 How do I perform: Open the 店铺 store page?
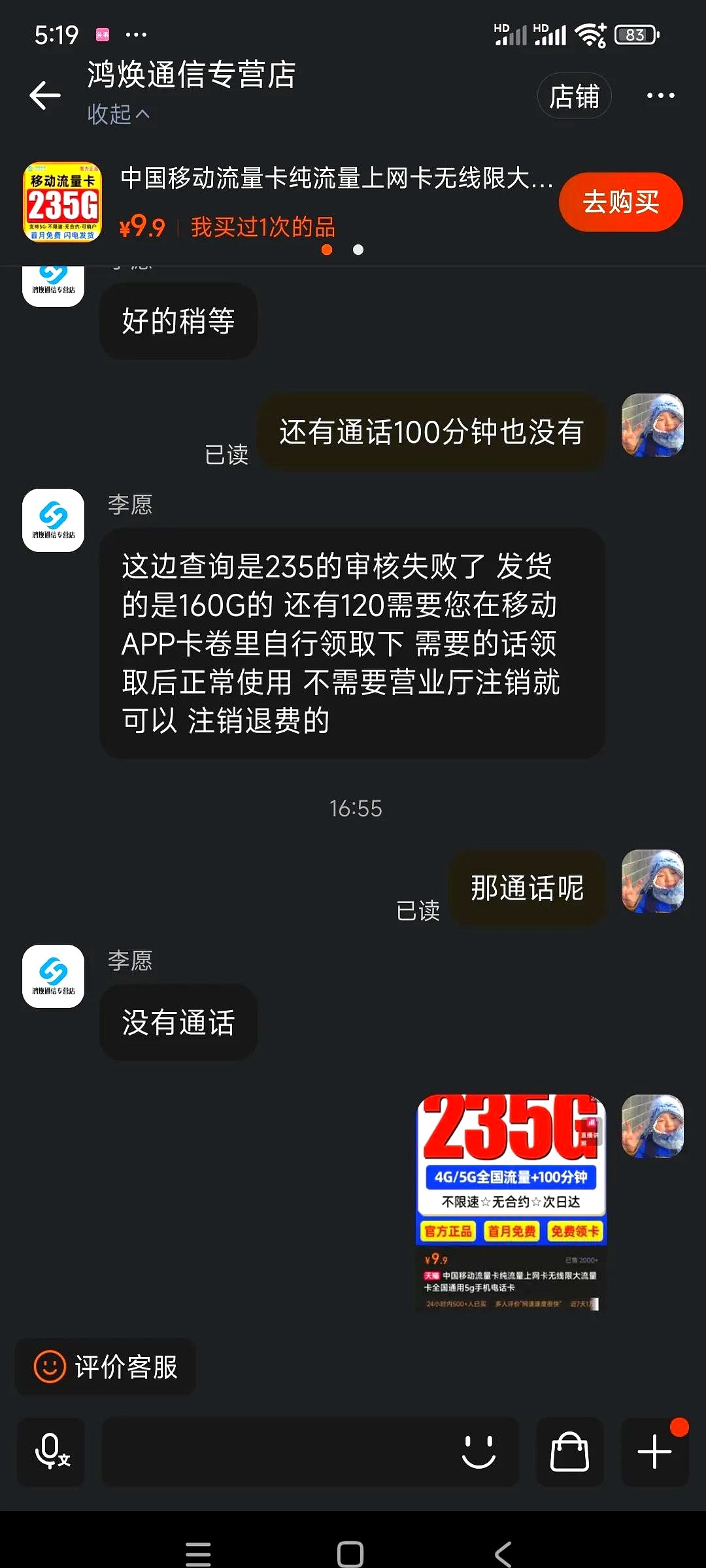[x=574, y=96]
